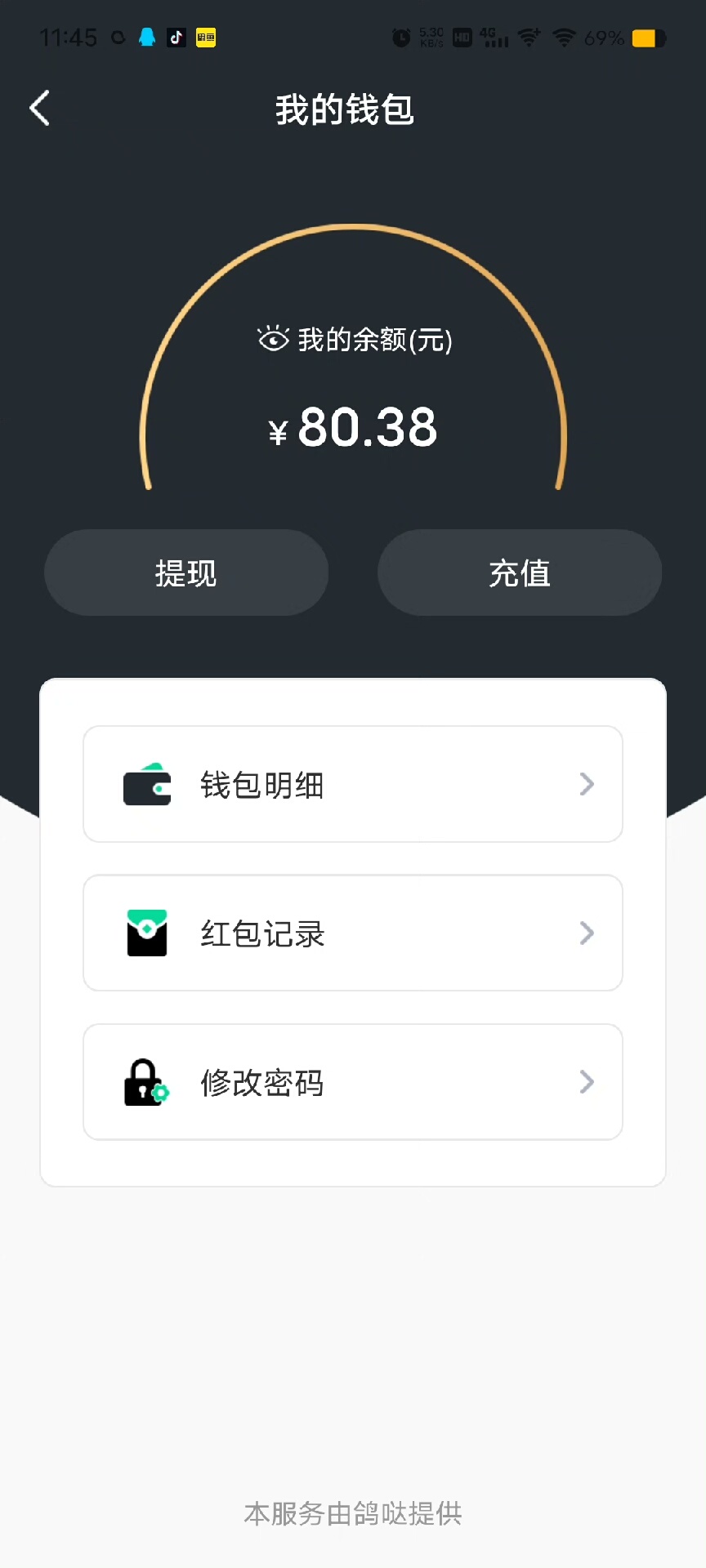Tap the 提现 button to withdraw
Viewport: 706px width, 1568px height.
(186, 572)
